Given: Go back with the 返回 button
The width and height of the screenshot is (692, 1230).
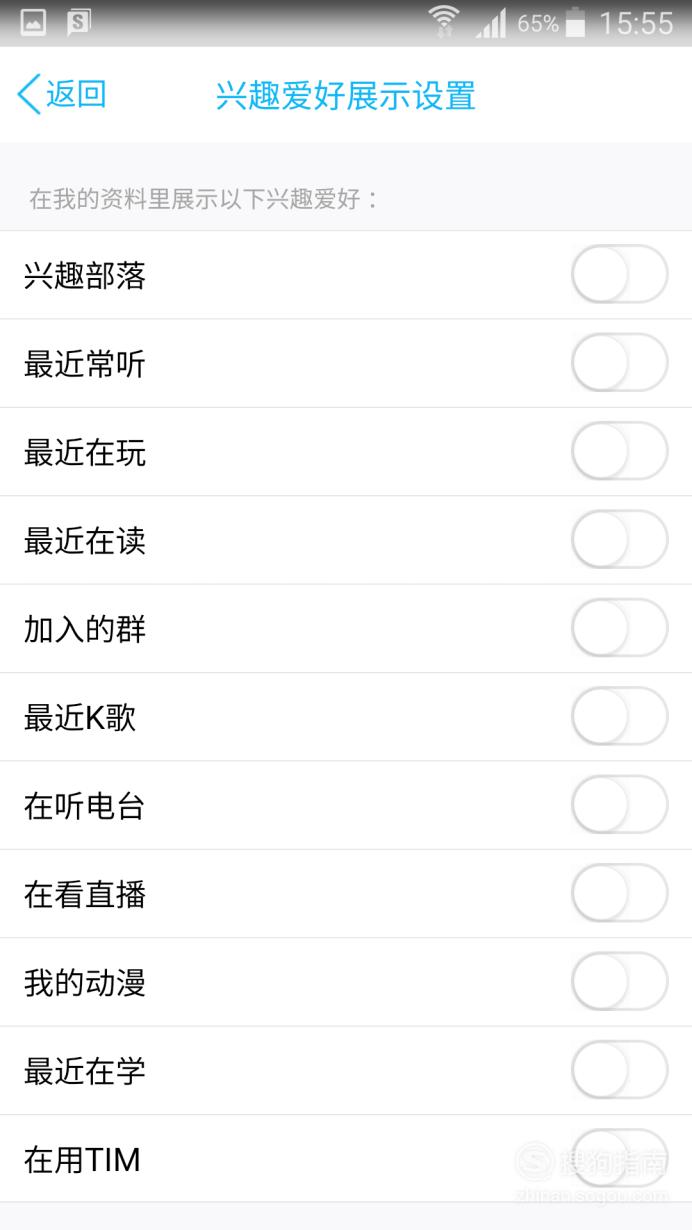Looking at the screenshot, I should click(x=62, y=95).
